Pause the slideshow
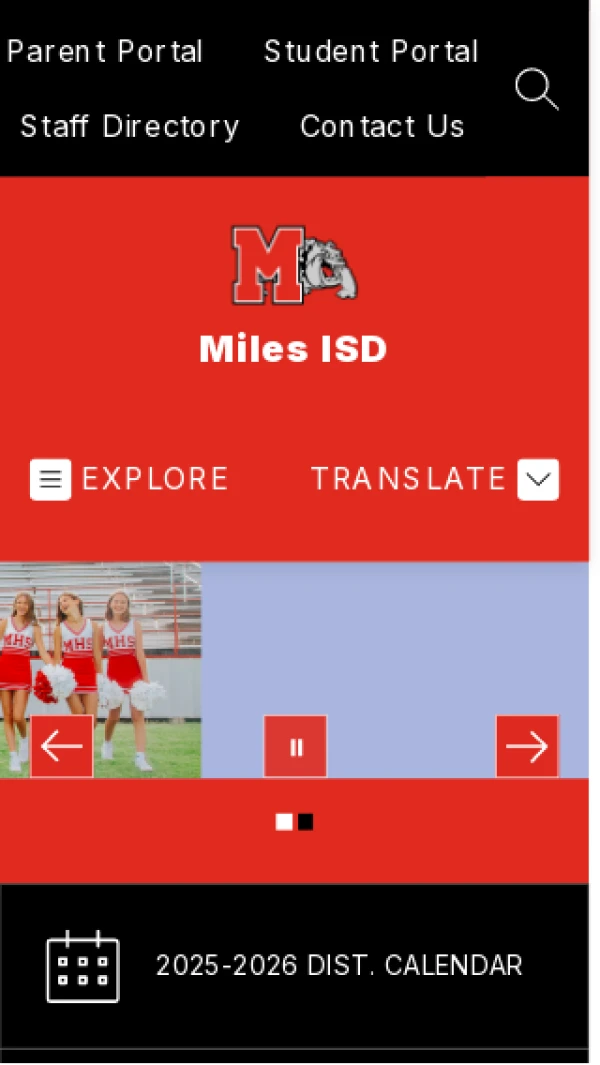 (295, 746)
